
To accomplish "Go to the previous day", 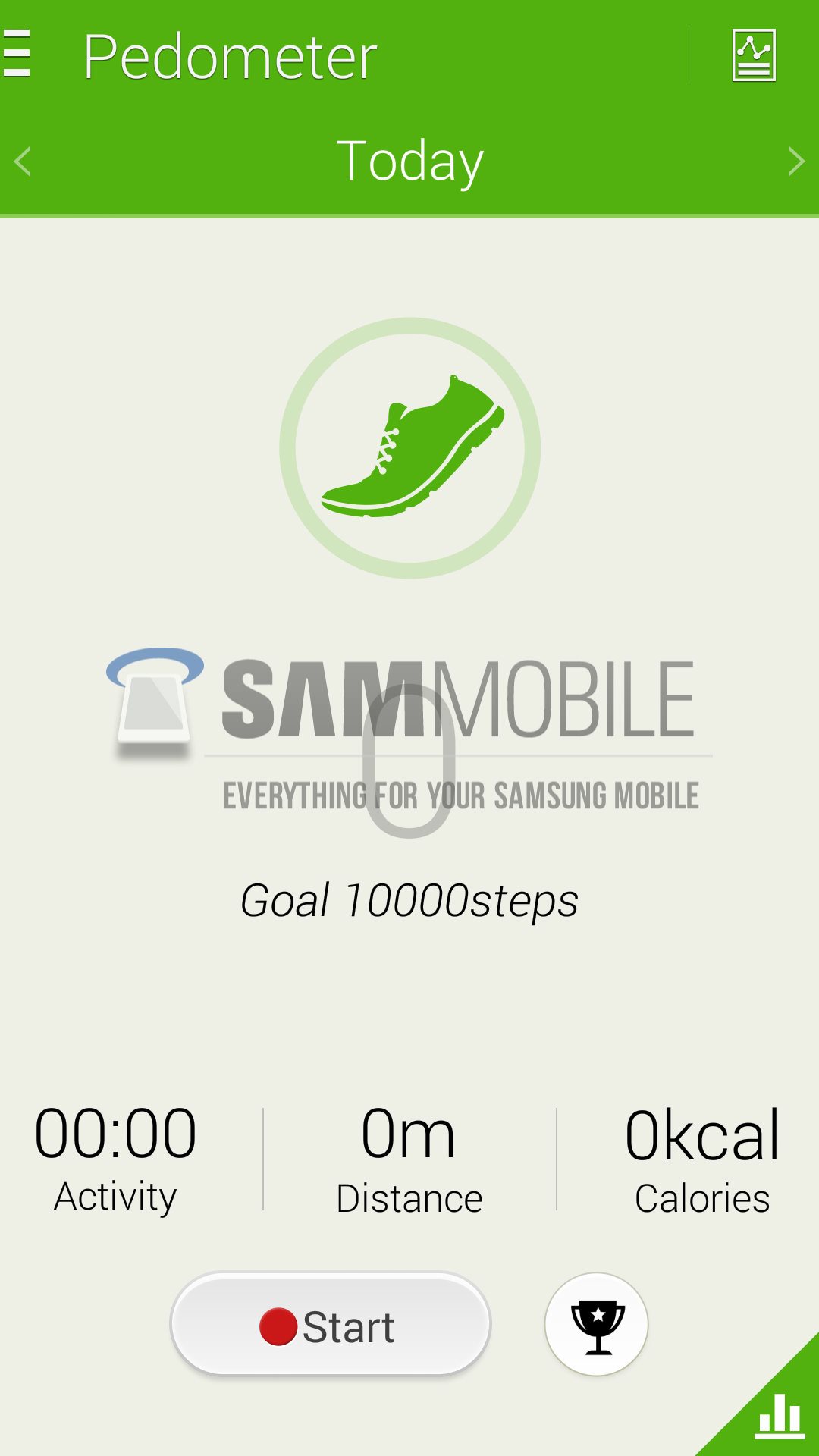I will (x=24, y=162).
